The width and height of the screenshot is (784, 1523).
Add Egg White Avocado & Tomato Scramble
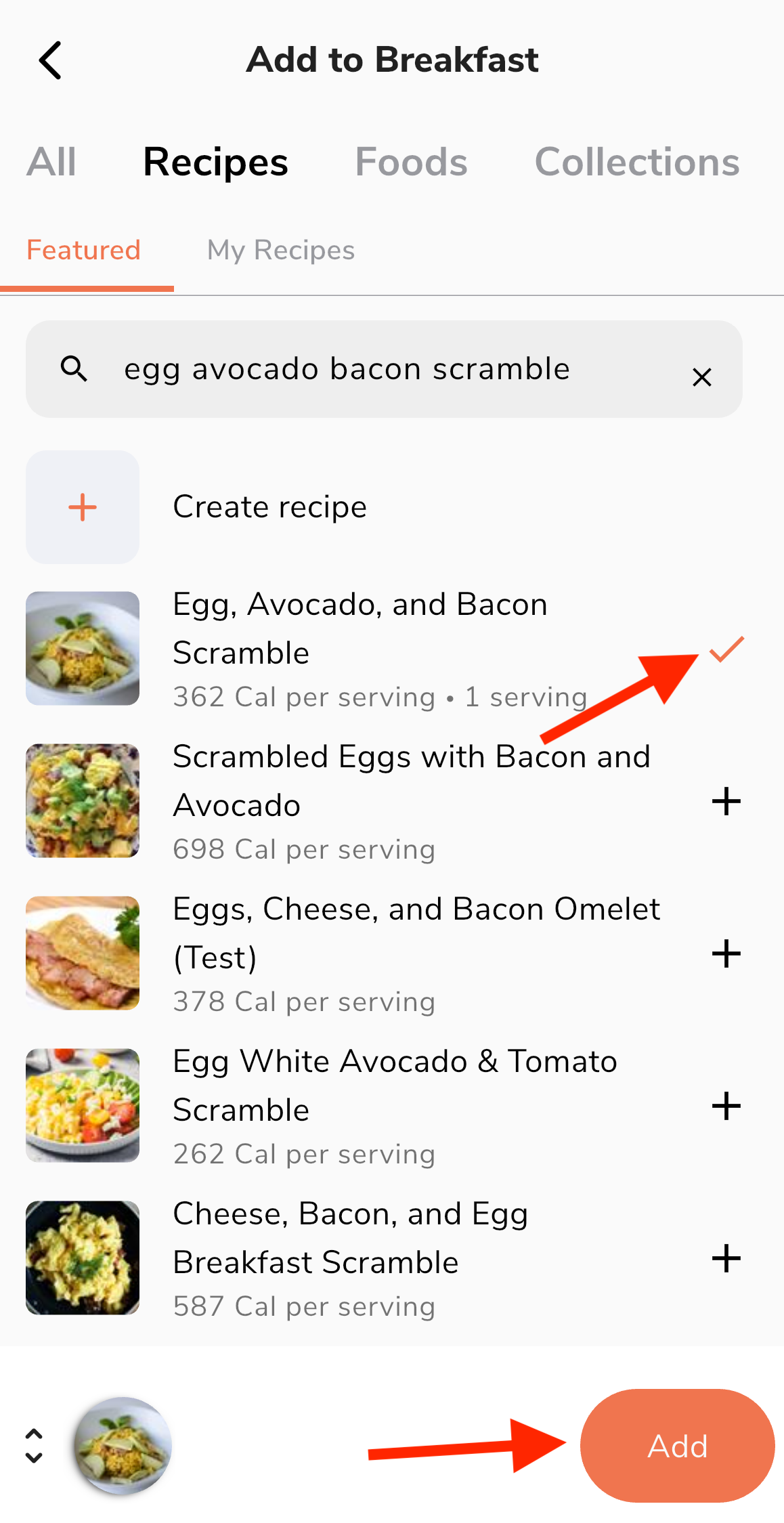[726, 1107]
